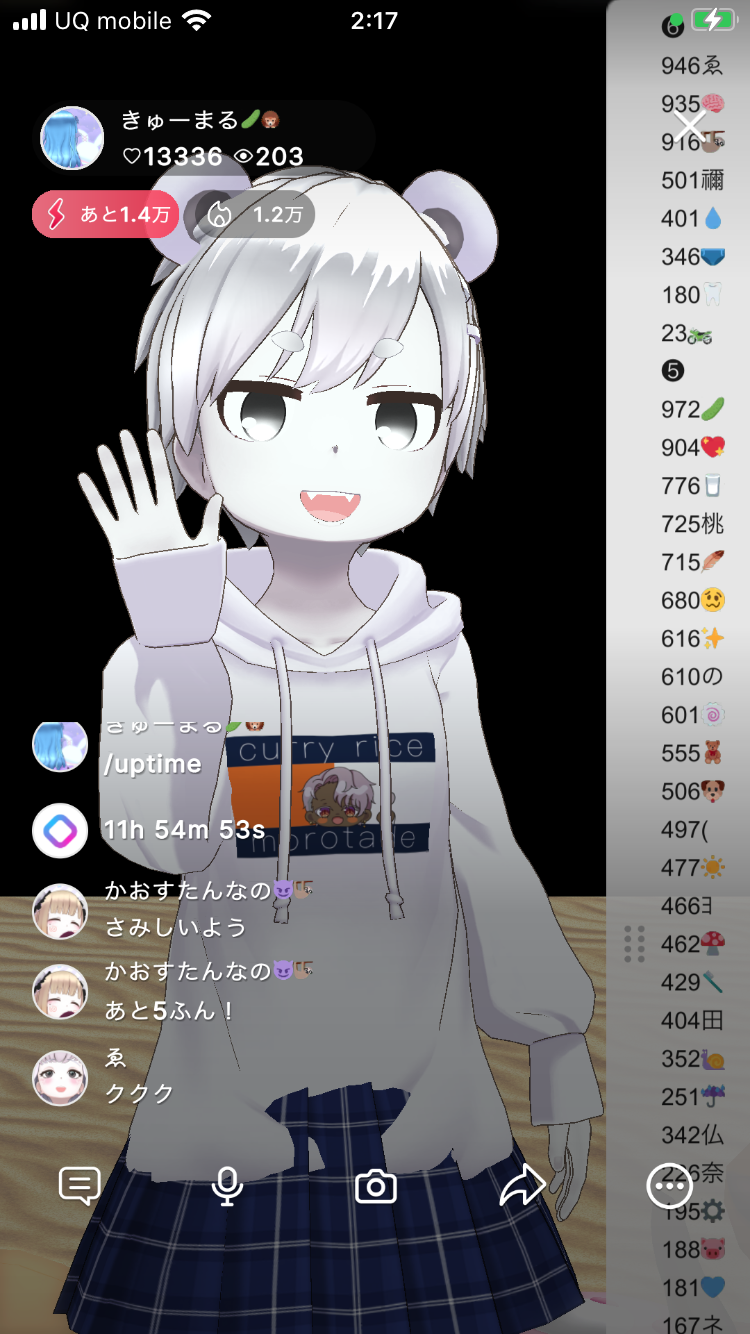
Task: Tap the あと1.4万 goal badge
Action: coord(106,214)
